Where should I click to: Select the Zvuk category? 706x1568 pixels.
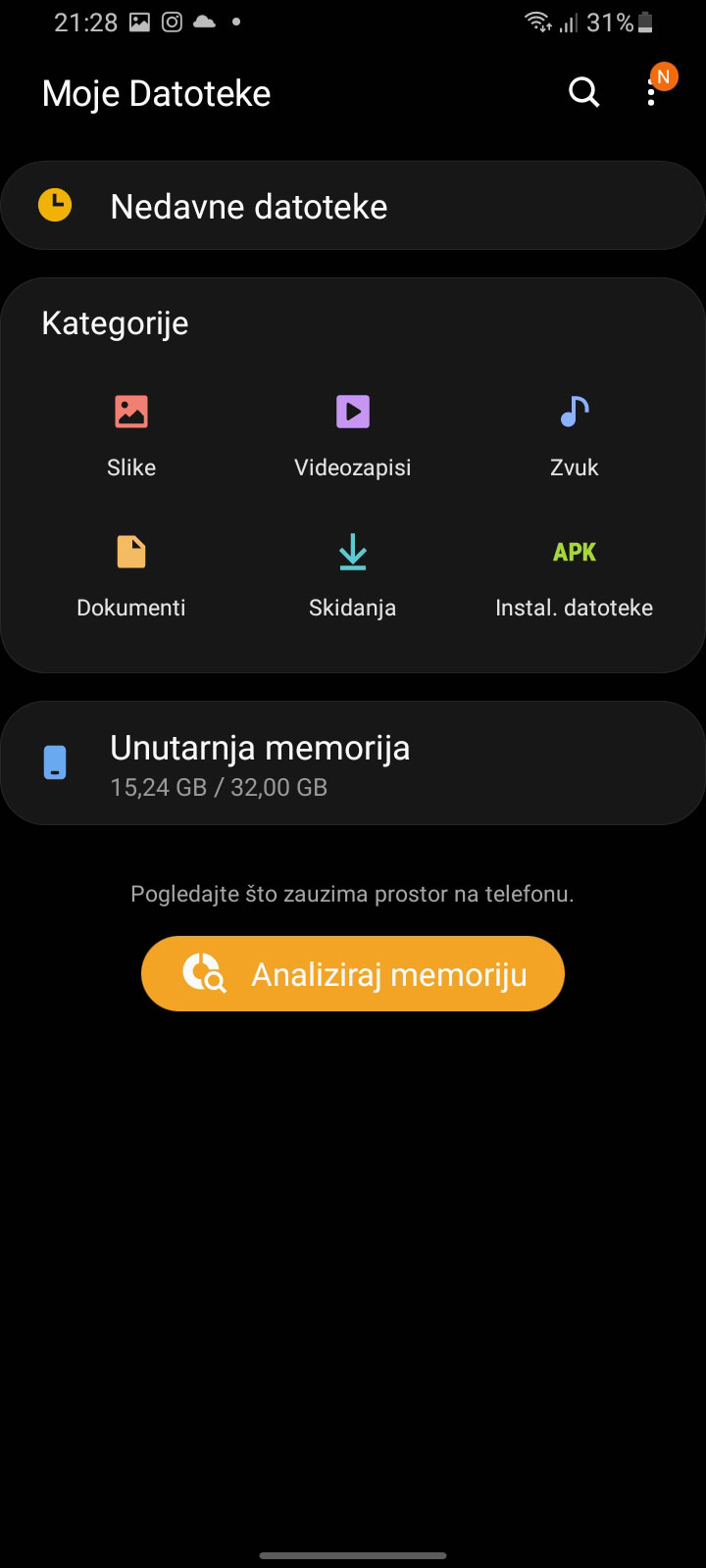[x=574, y=434]
